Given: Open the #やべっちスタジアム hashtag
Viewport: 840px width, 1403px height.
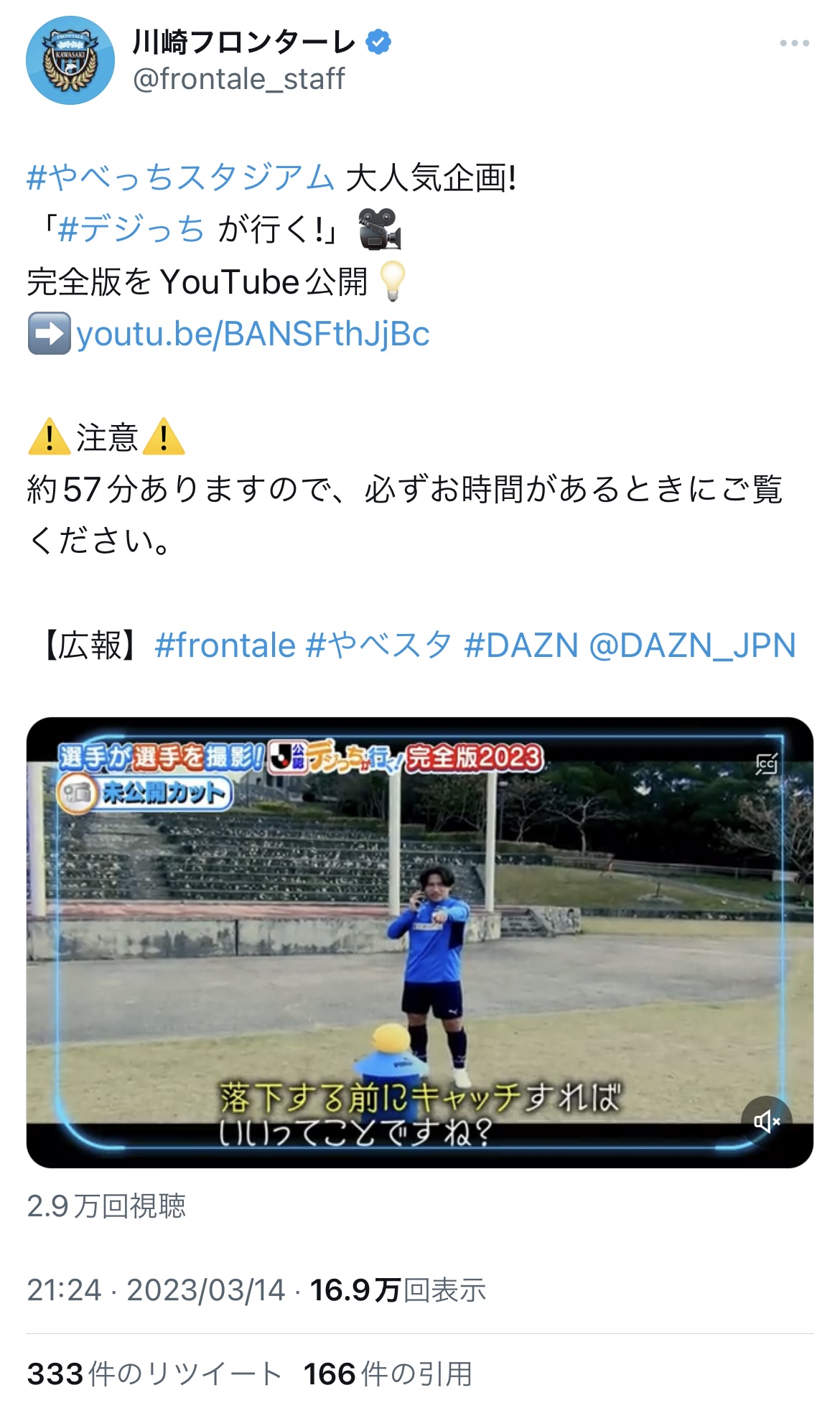Looking at the screenshot, I should 181,177.
